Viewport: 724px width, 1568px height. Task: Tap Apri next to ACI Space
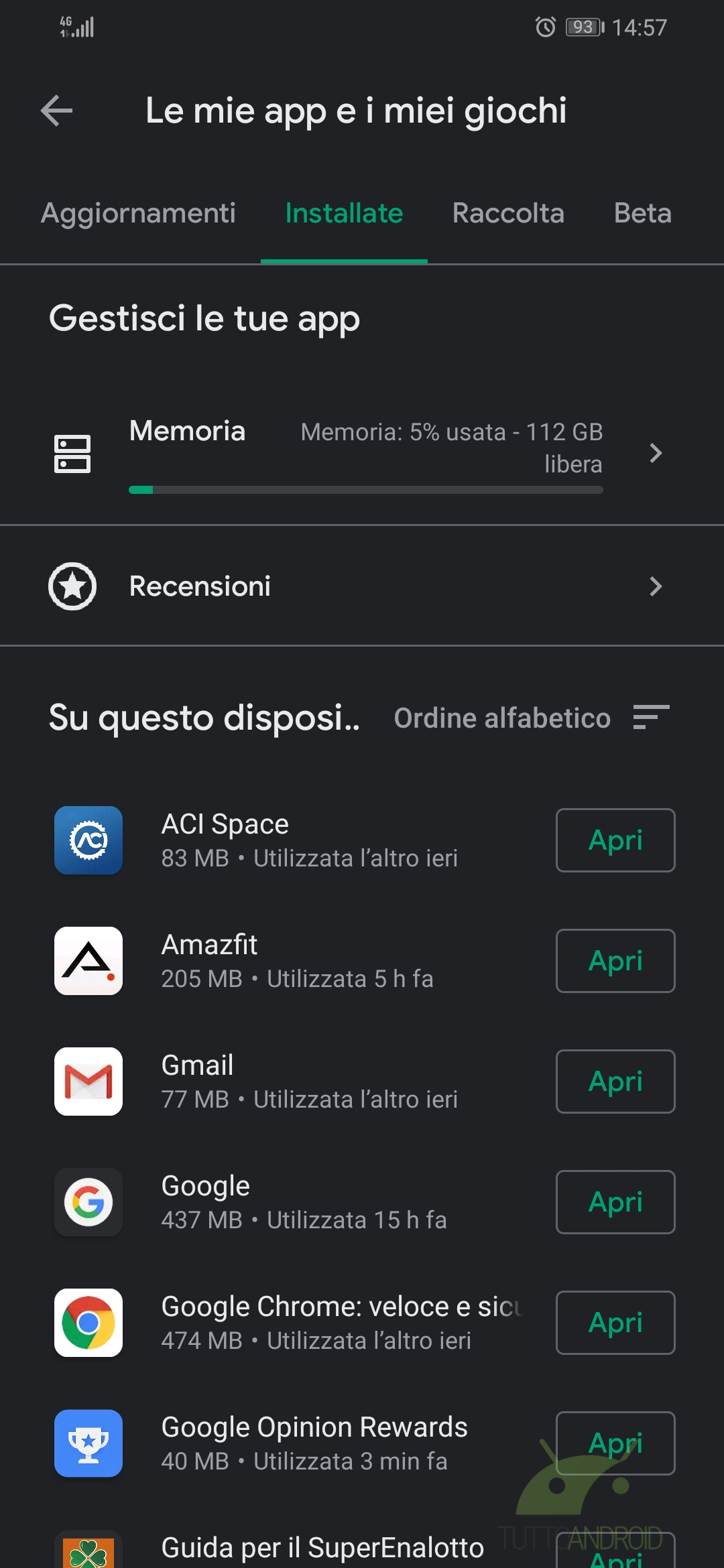click(x=615, y=840)
